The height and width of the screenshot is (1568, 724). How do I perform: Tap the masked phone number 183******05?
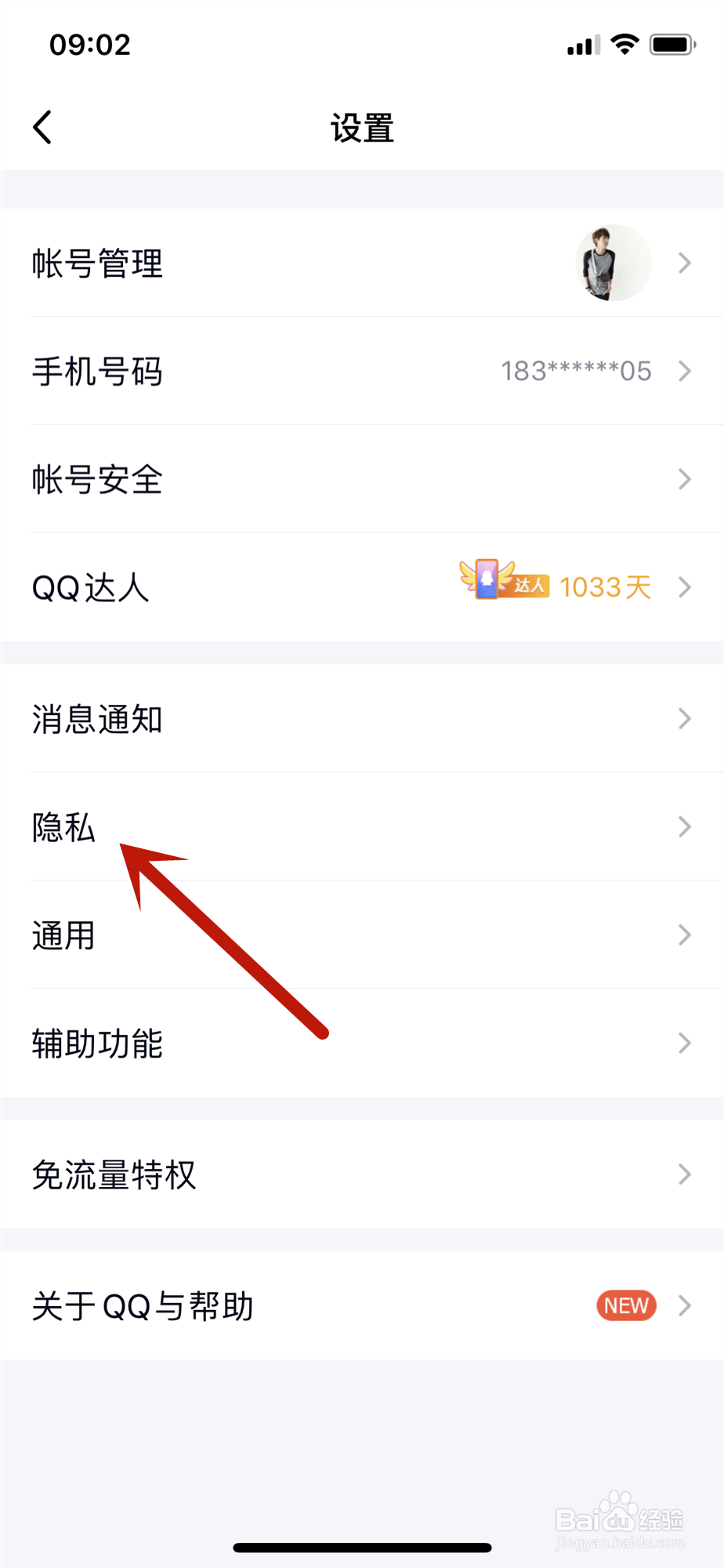574,370
